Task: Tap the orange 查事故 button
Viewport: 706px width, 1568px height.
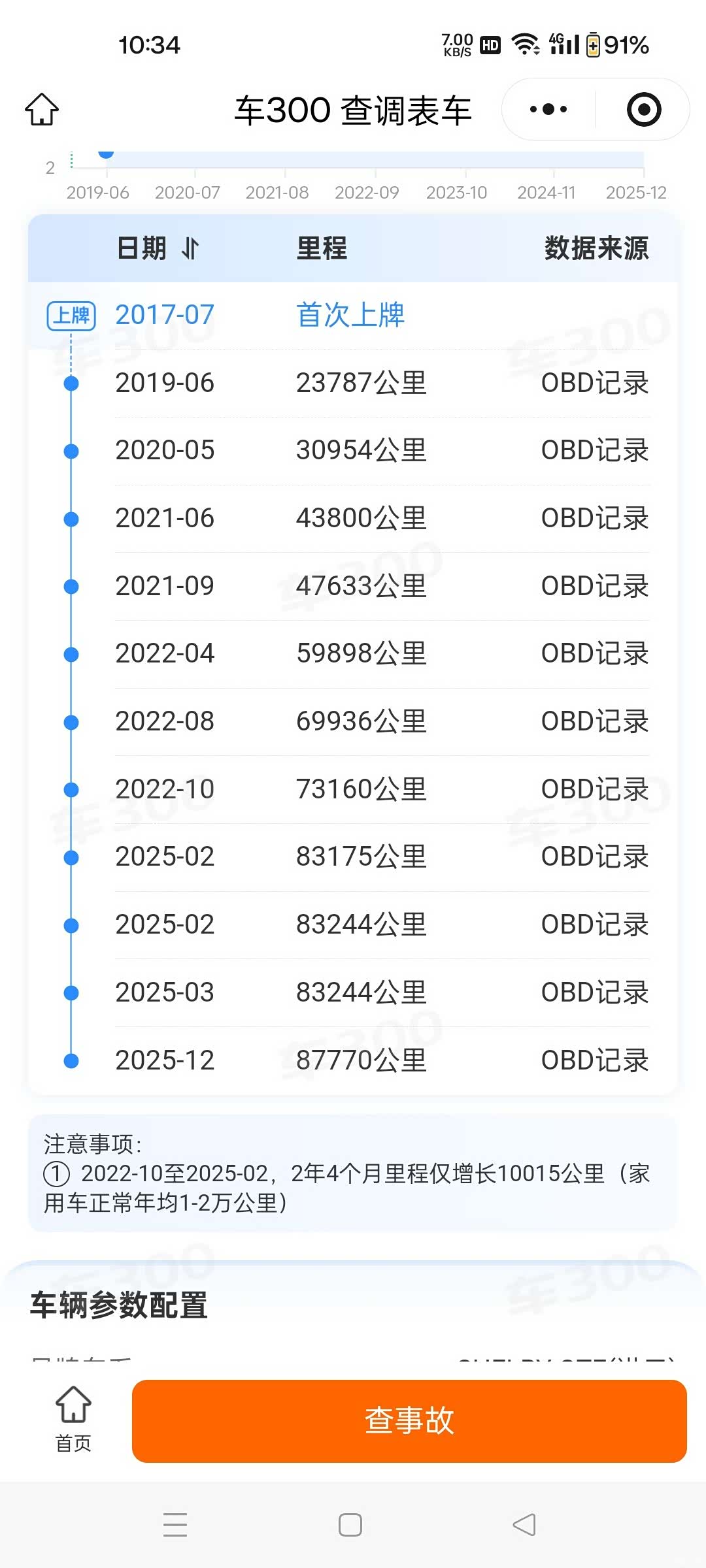Action: pyautogui.click(x=409, y=1421)
